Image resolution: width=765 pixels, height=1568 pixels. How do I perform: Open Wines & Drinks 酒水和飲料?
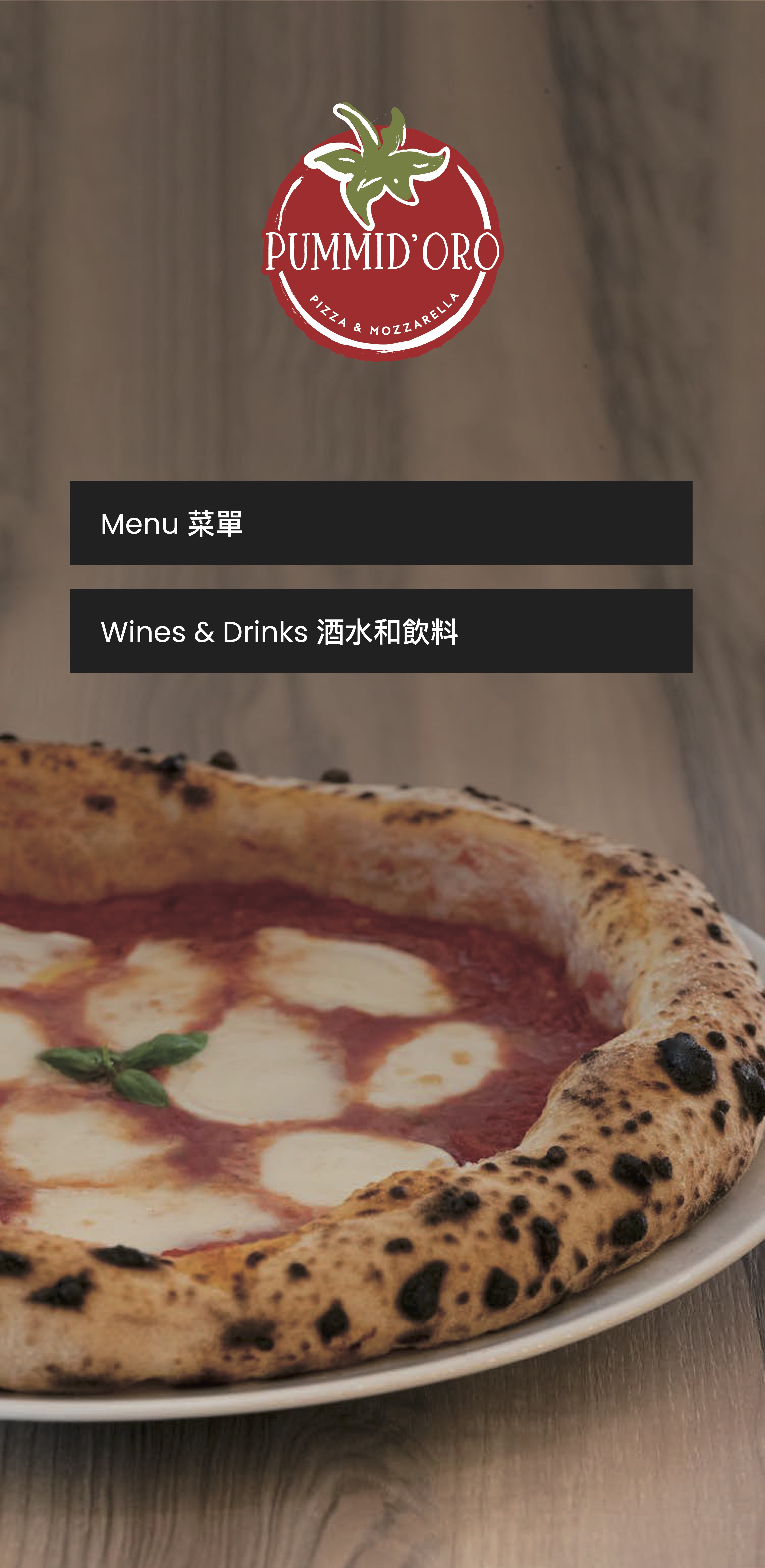pyautogui.click(x=381, y=631)
